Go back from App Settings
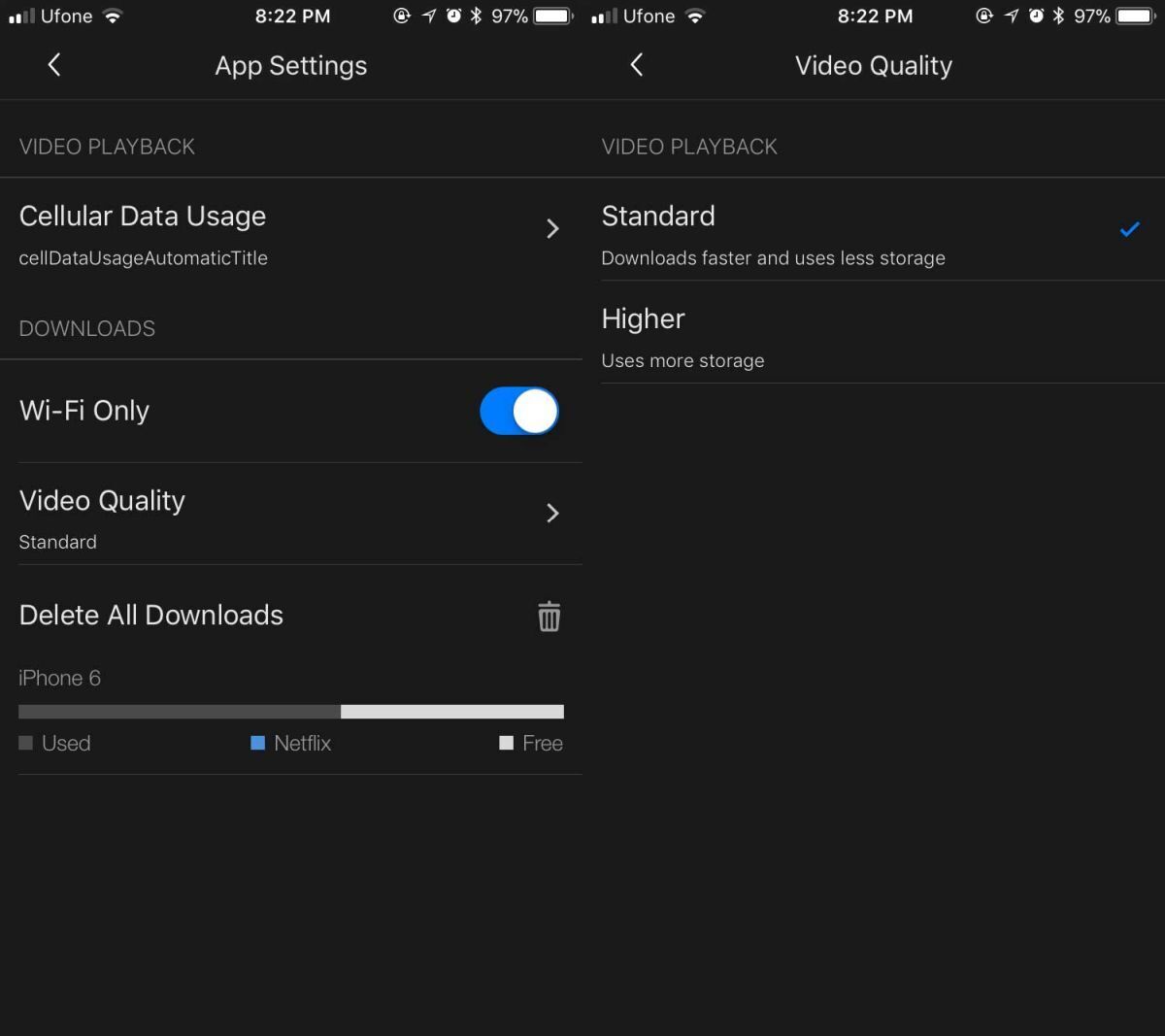 coord(54,65)
